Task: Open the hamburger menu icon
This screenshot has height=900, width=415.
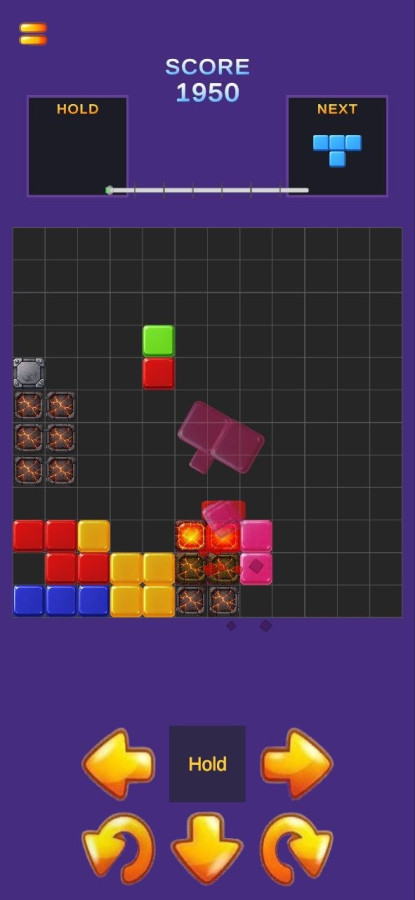Action: pyautogui.click(x=33, y=34)
